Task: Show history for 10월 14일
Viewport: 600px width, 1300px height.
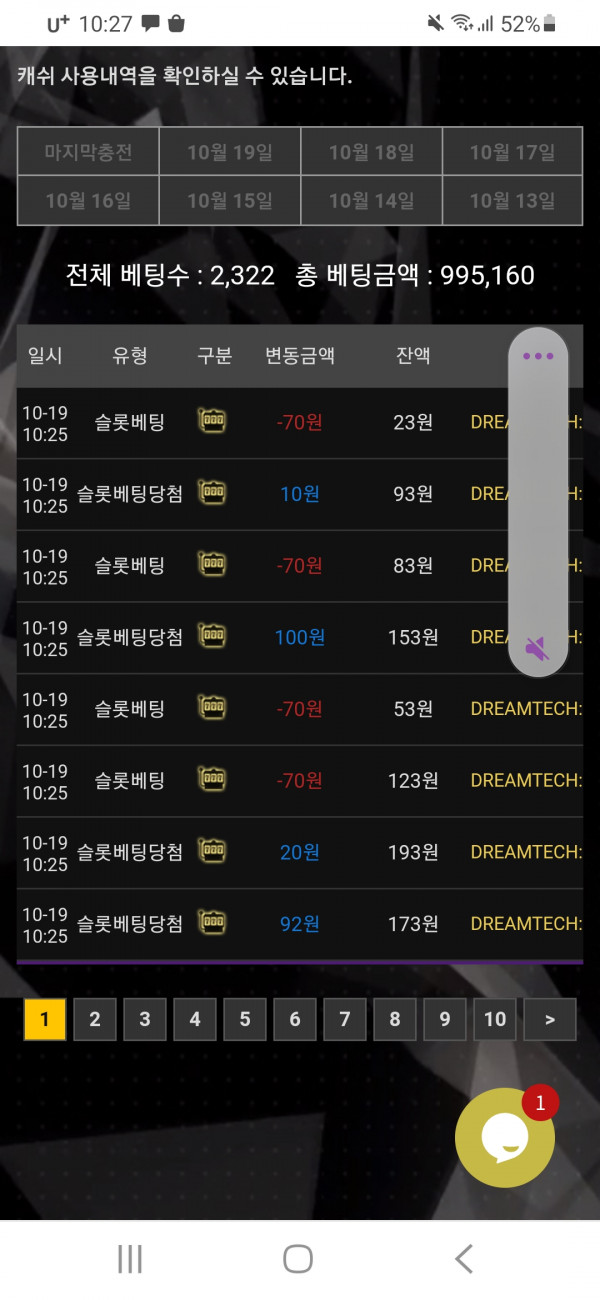Action: 371,200
